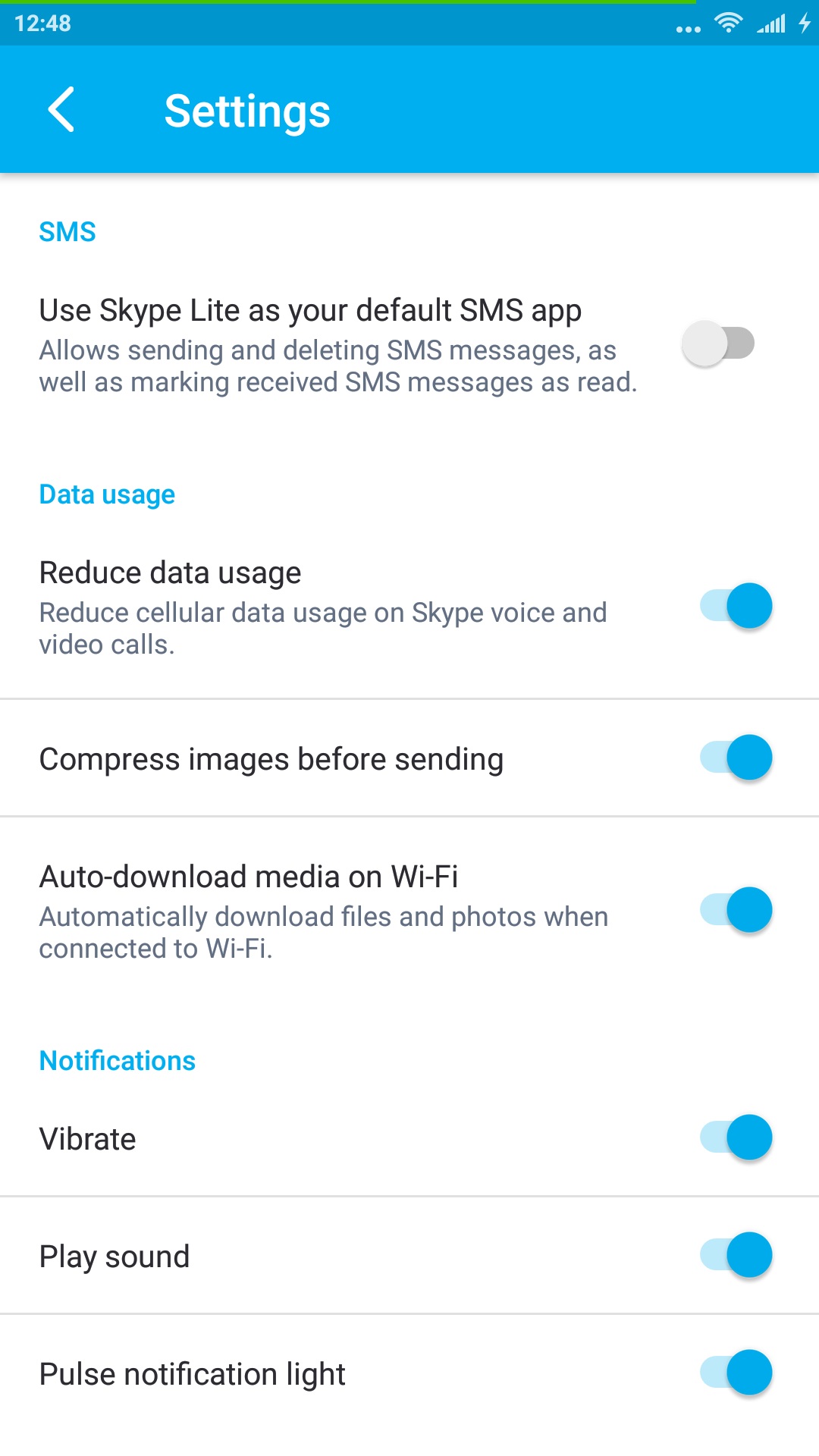The height and width of the screenshot is (1456, 819).
Task: Turn off Reduce data usage
Action: click(736, 606)
